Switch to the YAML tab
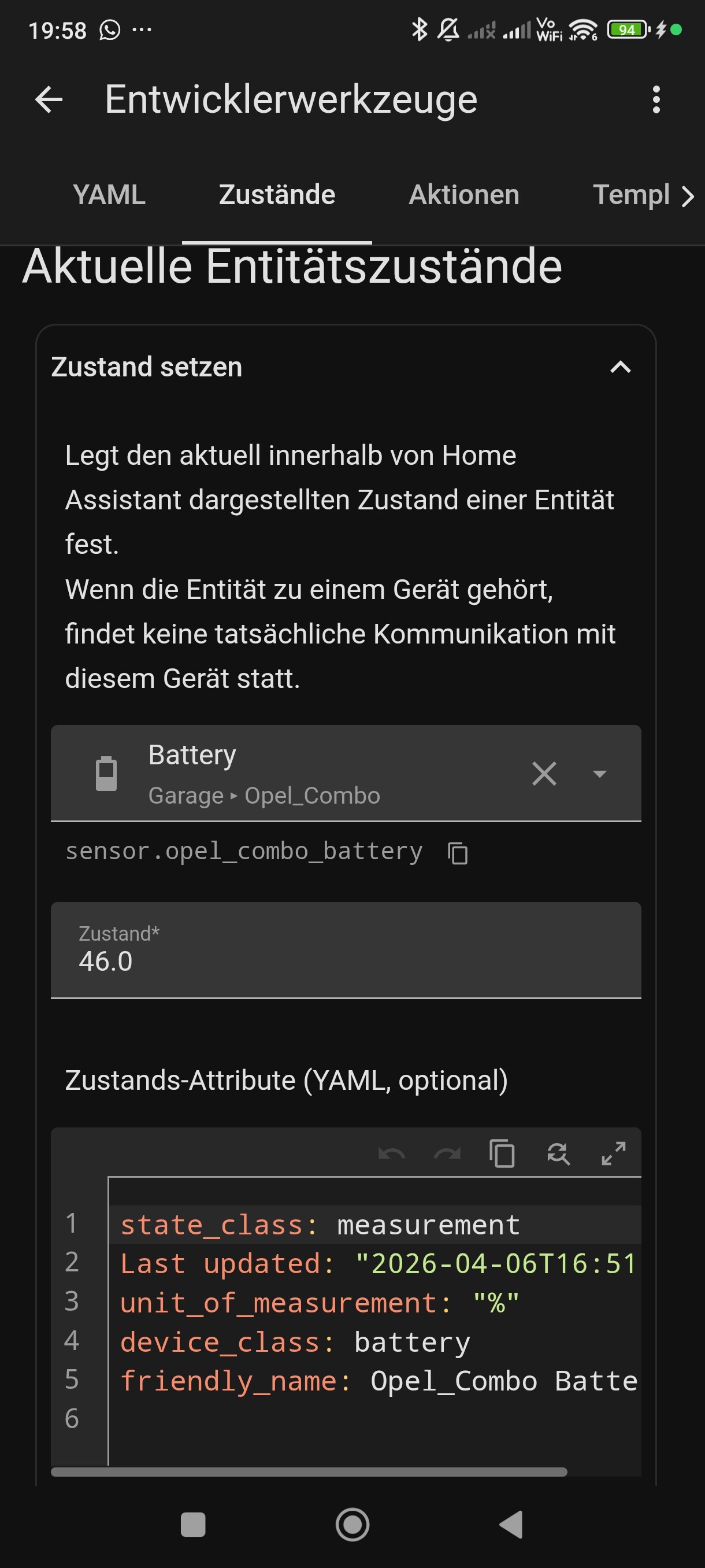 109,195
